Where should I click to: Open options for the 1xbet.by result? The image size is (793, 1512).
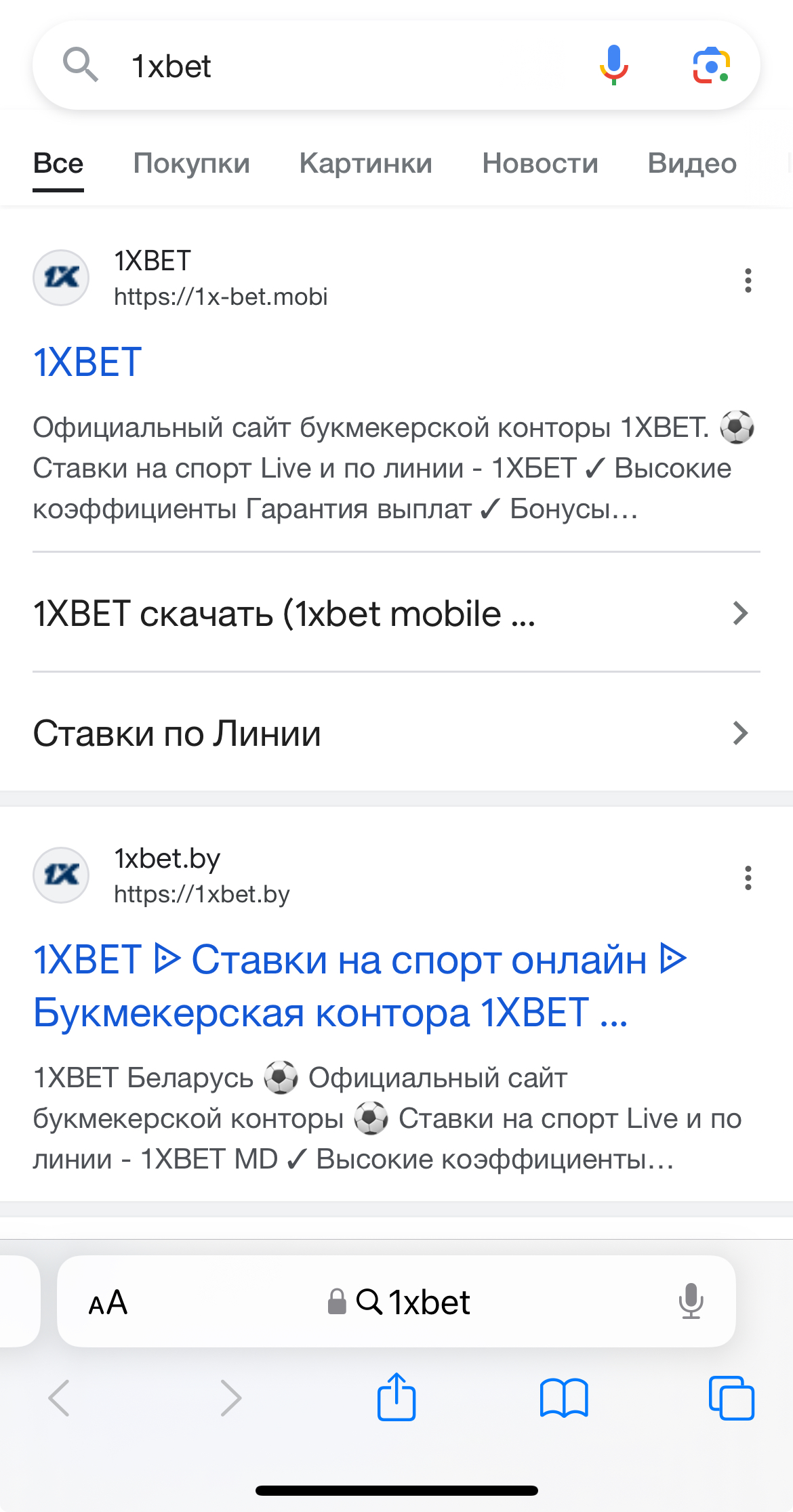click(x=748, y=877)
